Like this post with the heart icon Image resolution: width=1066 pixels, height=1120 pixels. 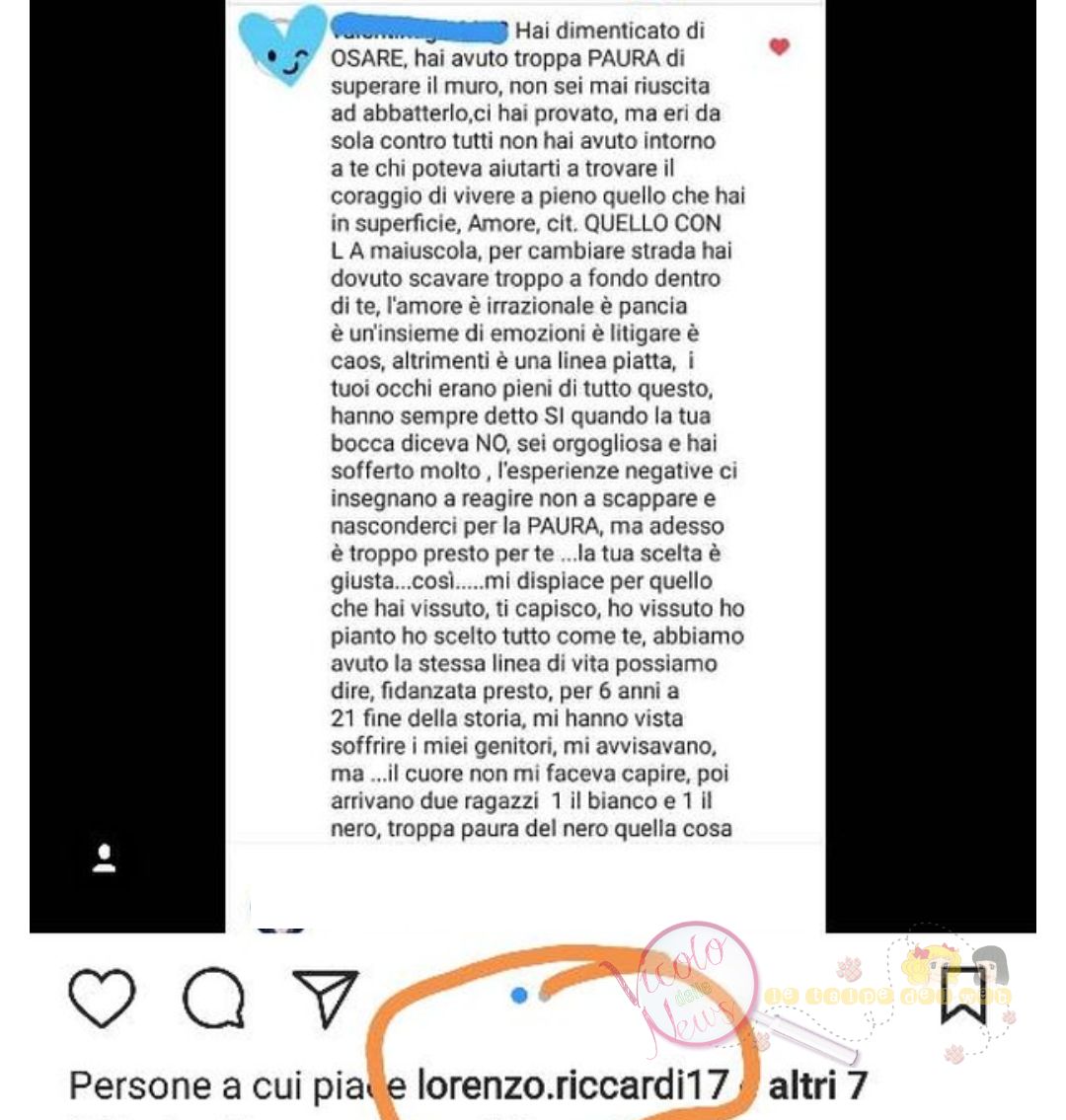point(102,998)
